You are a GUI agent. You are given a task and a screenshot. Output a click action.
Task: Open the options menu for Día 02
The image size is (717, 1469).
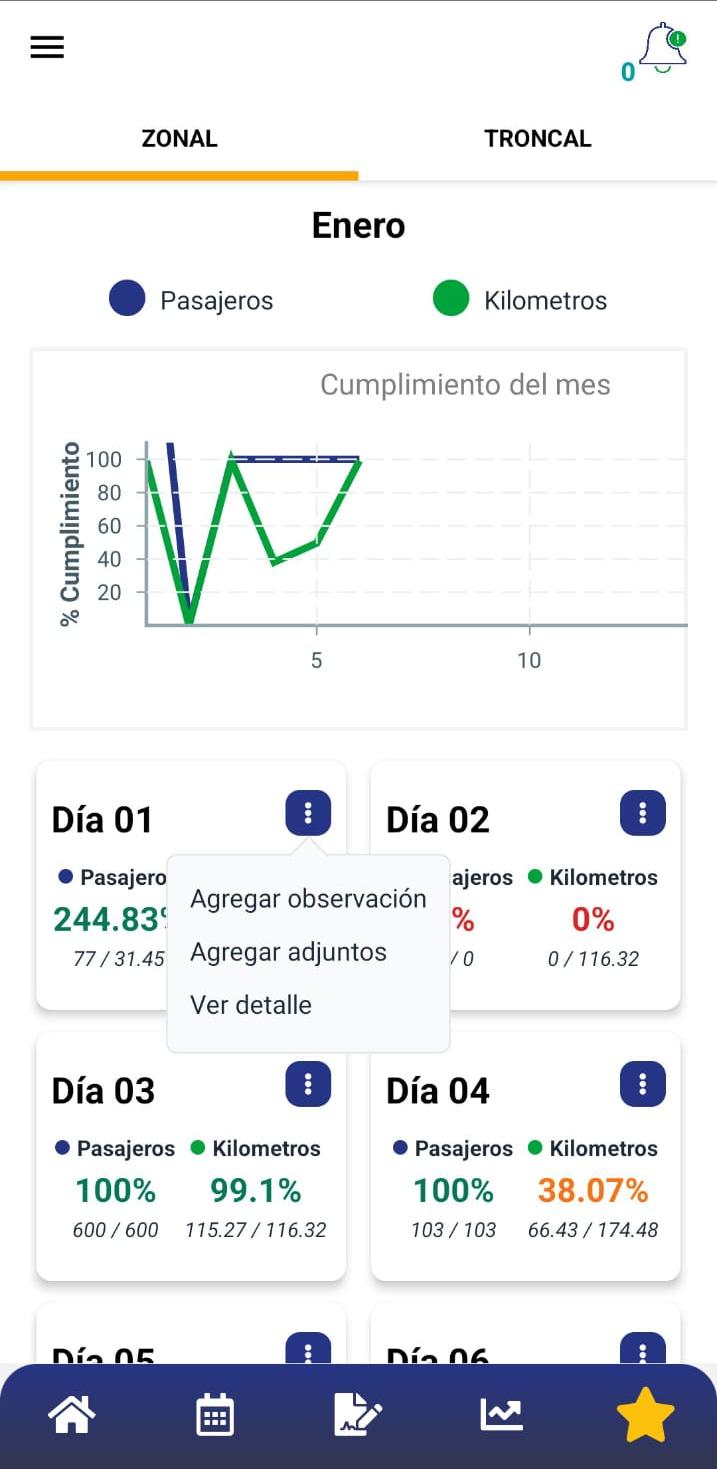coord(642,813)
